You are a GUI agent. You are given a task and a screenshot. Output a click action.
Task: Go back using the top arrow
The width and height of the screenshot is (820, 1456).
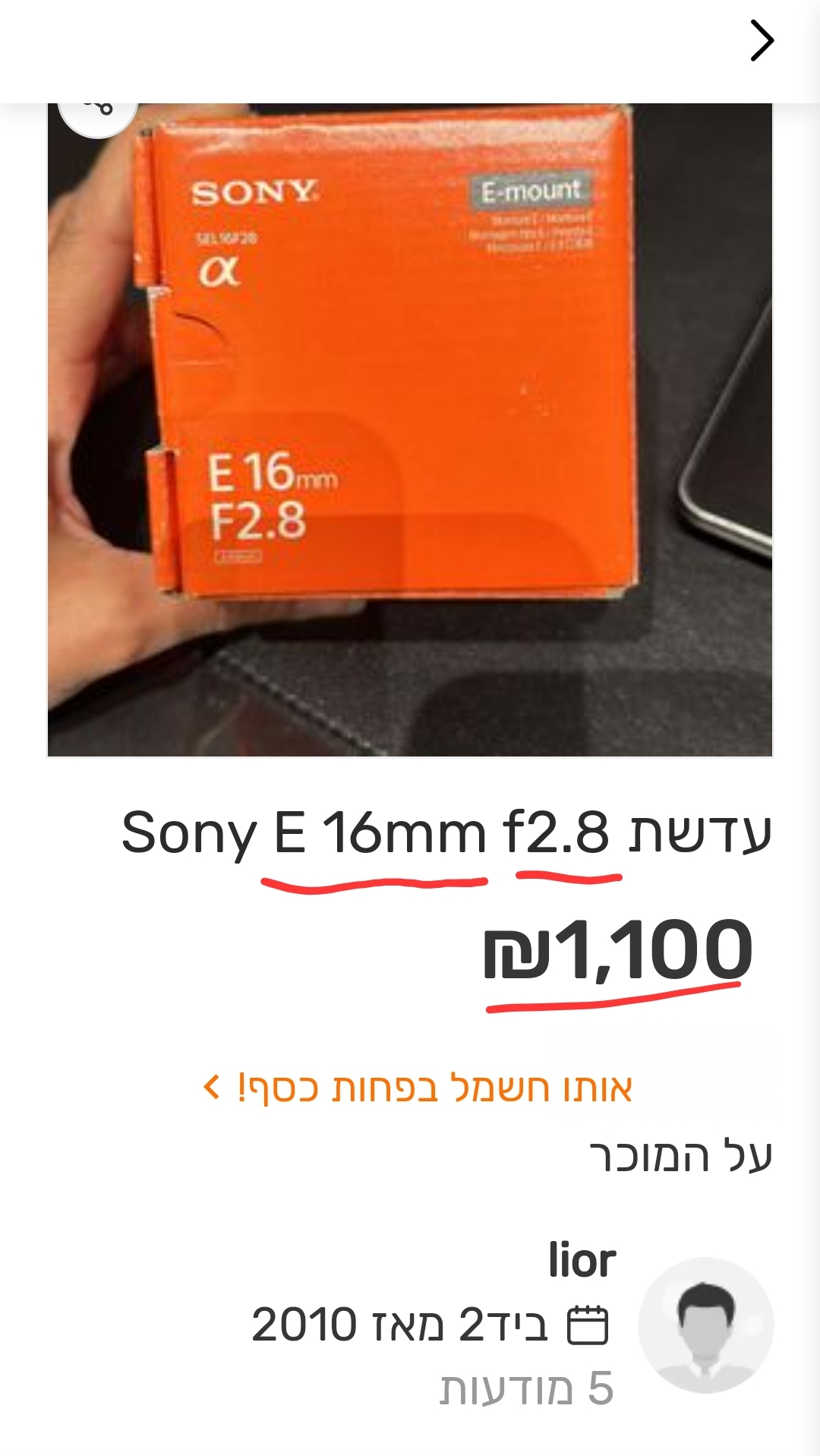tap(762, 41)
